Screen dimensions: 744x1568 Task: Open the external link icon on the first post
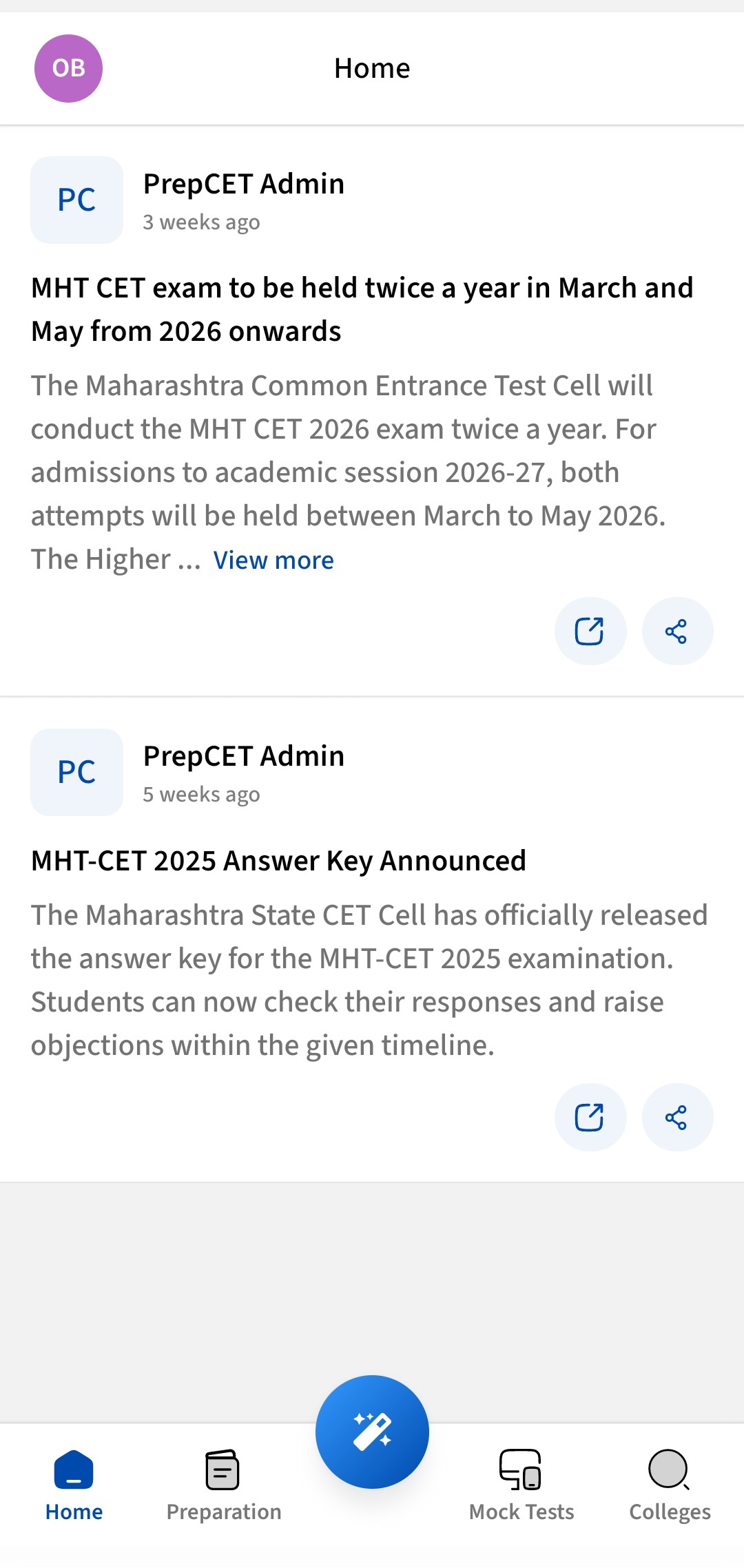click(590, 630)
